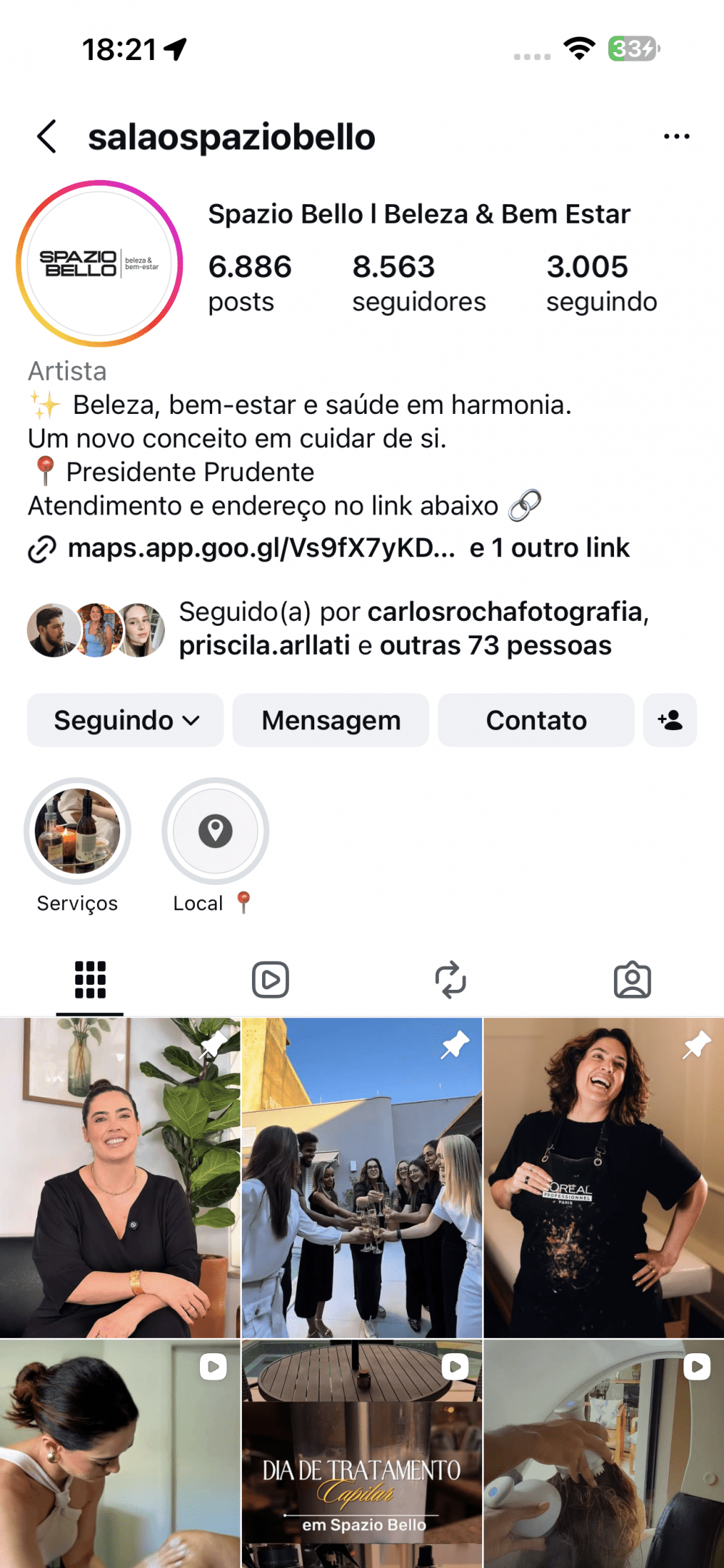Switch to the reposts tab

[451, 980]
